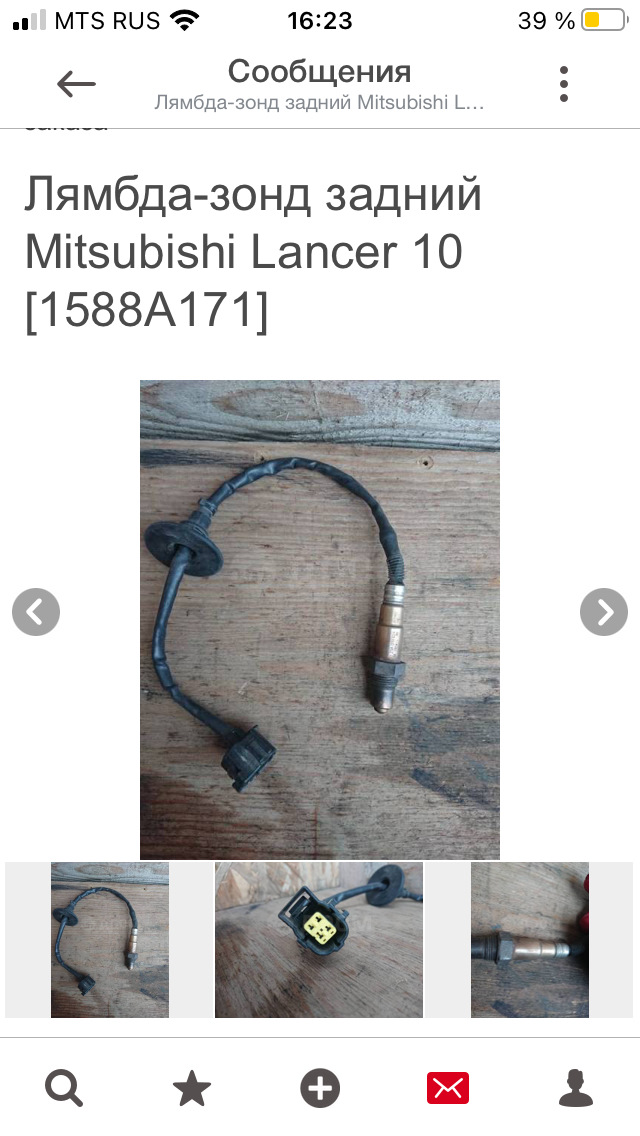Open the profile tab
The image size is (640, 1136).
click(576, 1087)
